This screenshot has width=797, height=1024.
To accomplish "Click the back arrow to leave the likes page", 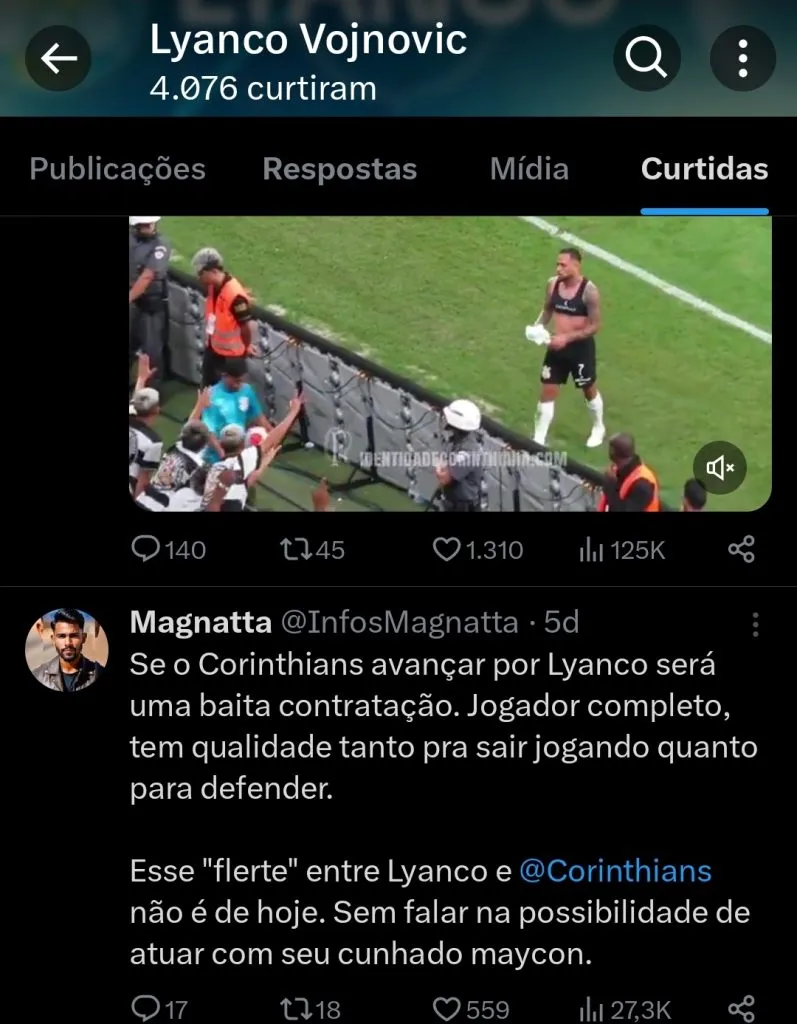I will (58, 57).
